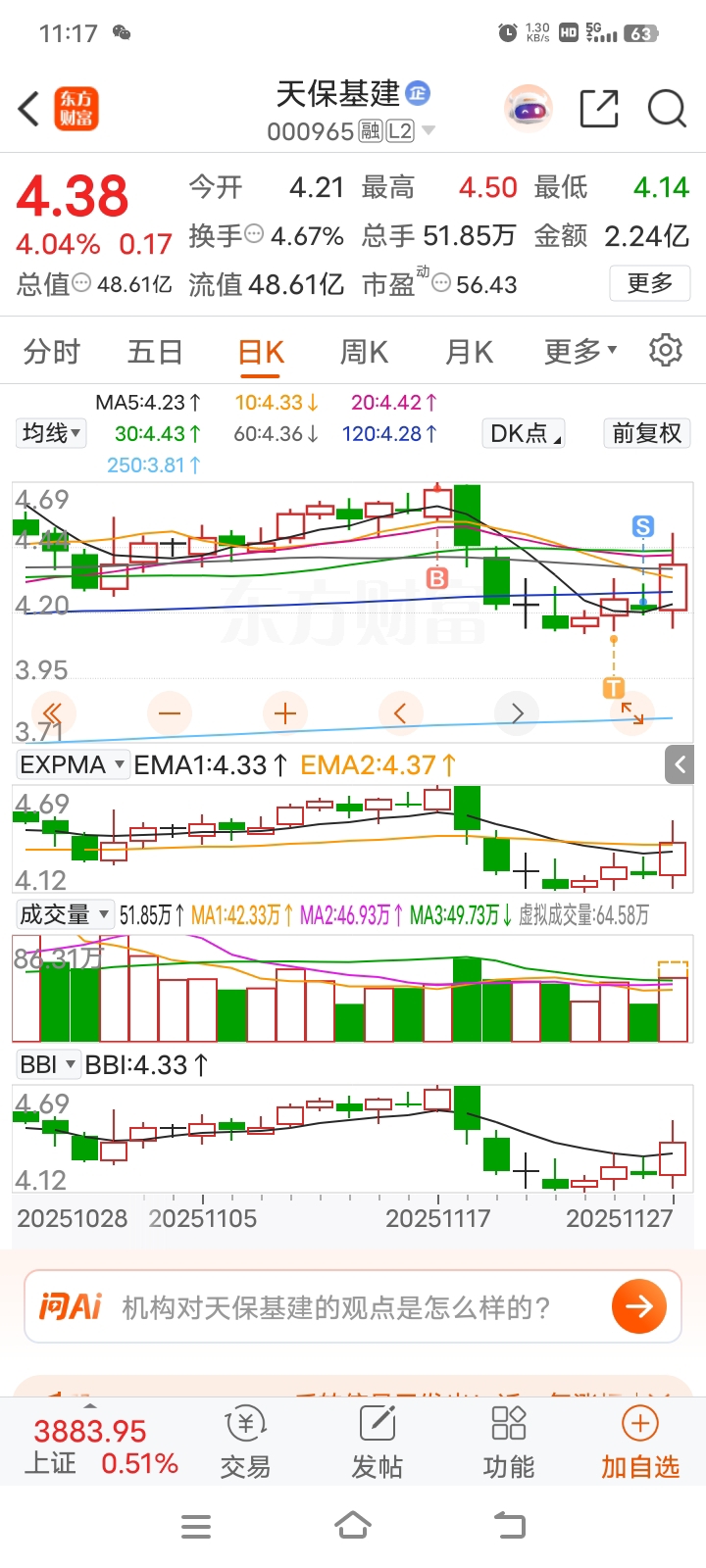Switch to the 五日 chart tab
This screenshot has height=1568, width=706.
point(155,351)
